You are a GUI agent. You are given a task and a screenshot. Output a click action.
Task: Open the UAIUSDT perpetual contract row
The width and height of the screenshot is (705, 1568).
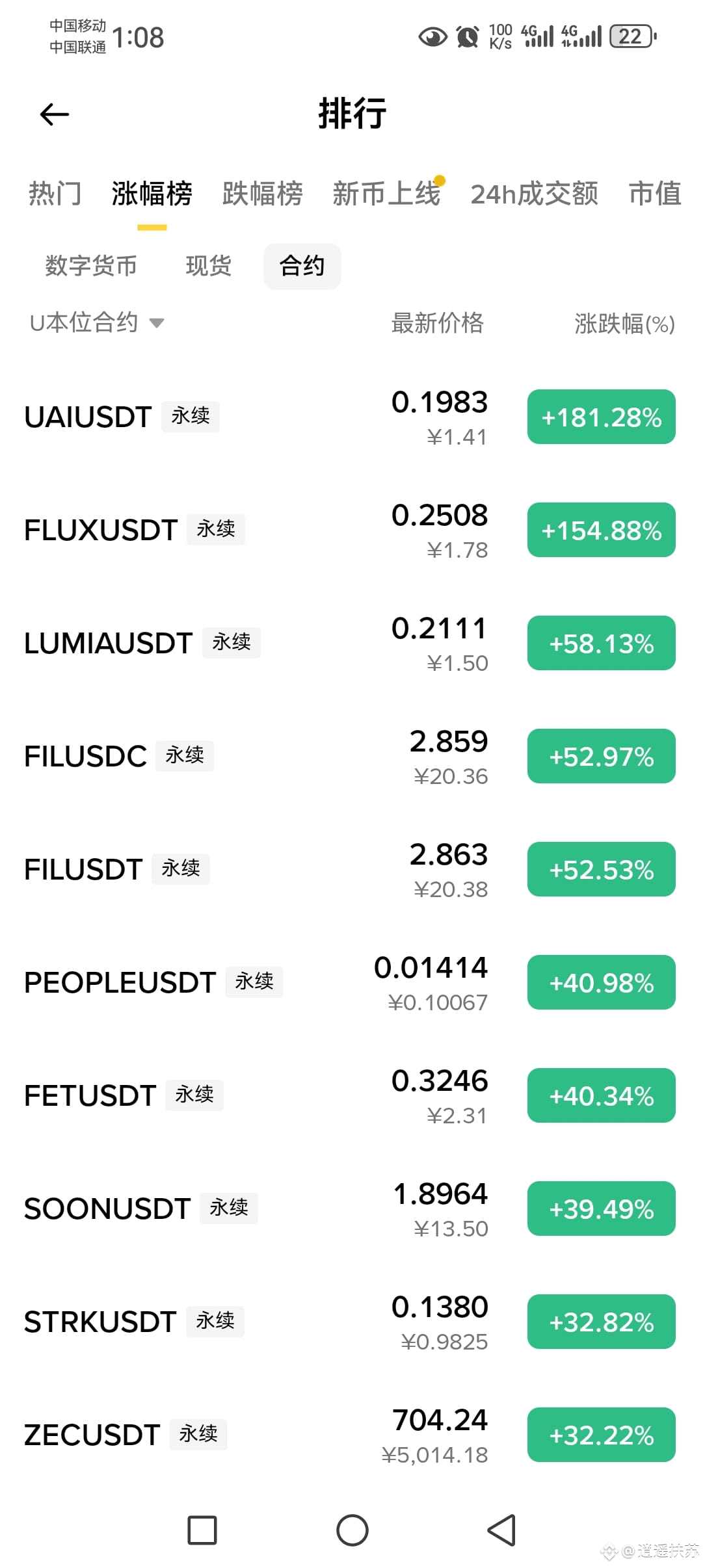[x=352, y=417]
